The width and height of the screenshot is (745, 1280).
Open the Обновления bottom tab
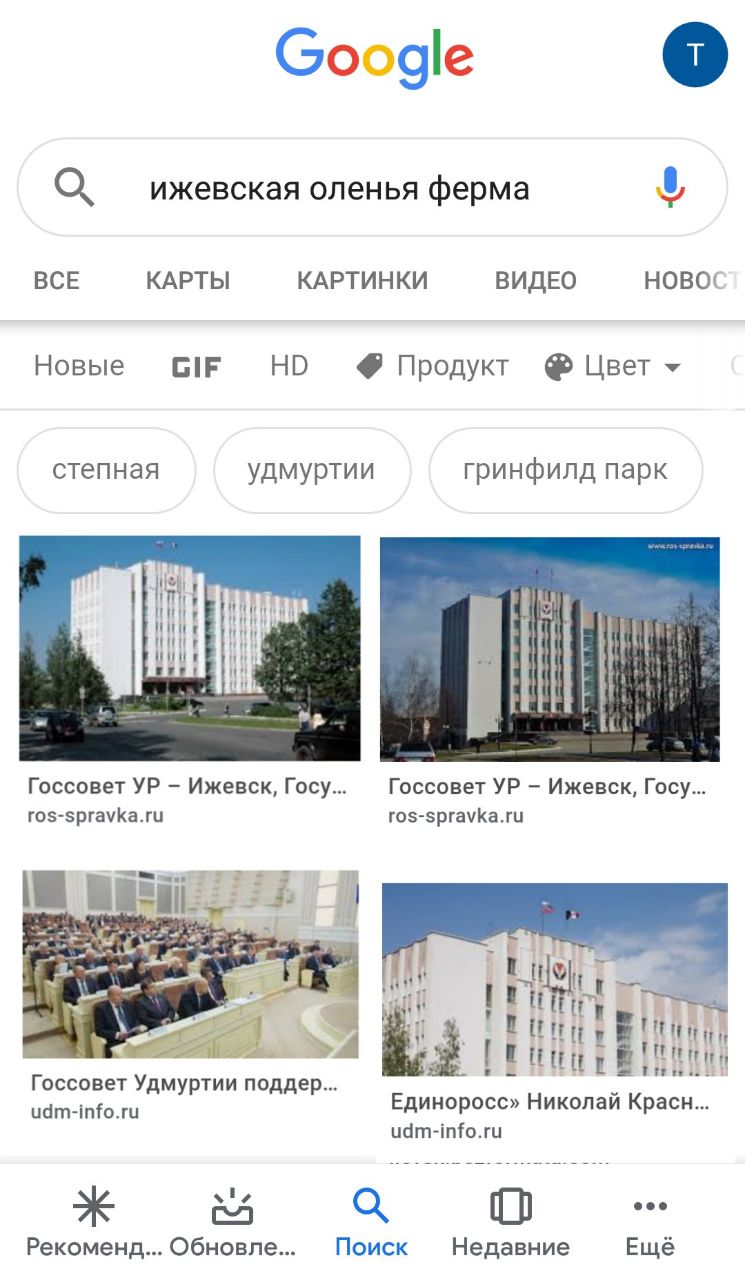(232, 1222)
